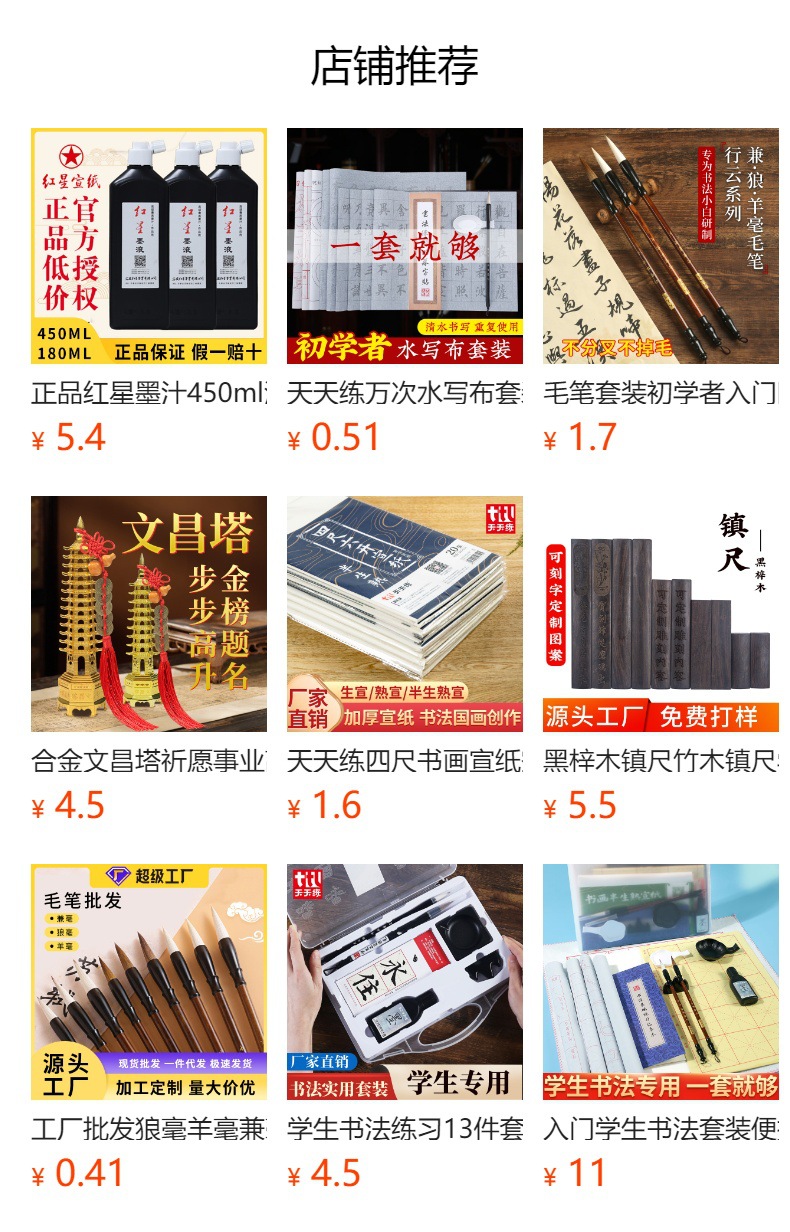Image resolution: width=790 pixels, height=1232 pixels.
Task: View the 入门学生书法套装 priced ¥11
Action: (x=660, y=982)
